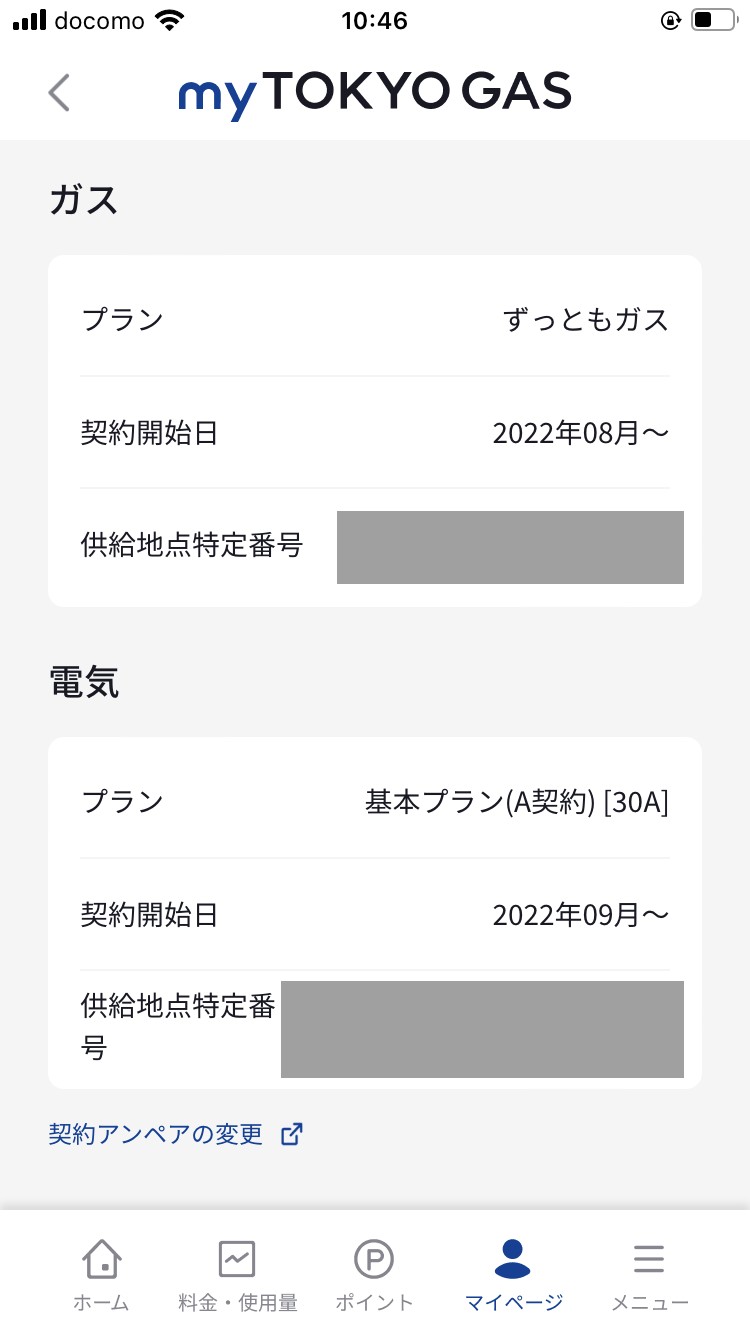Open the メニュー tab
The width and height of the screenshot is (750, 1334).
(x=649, y=1275)
